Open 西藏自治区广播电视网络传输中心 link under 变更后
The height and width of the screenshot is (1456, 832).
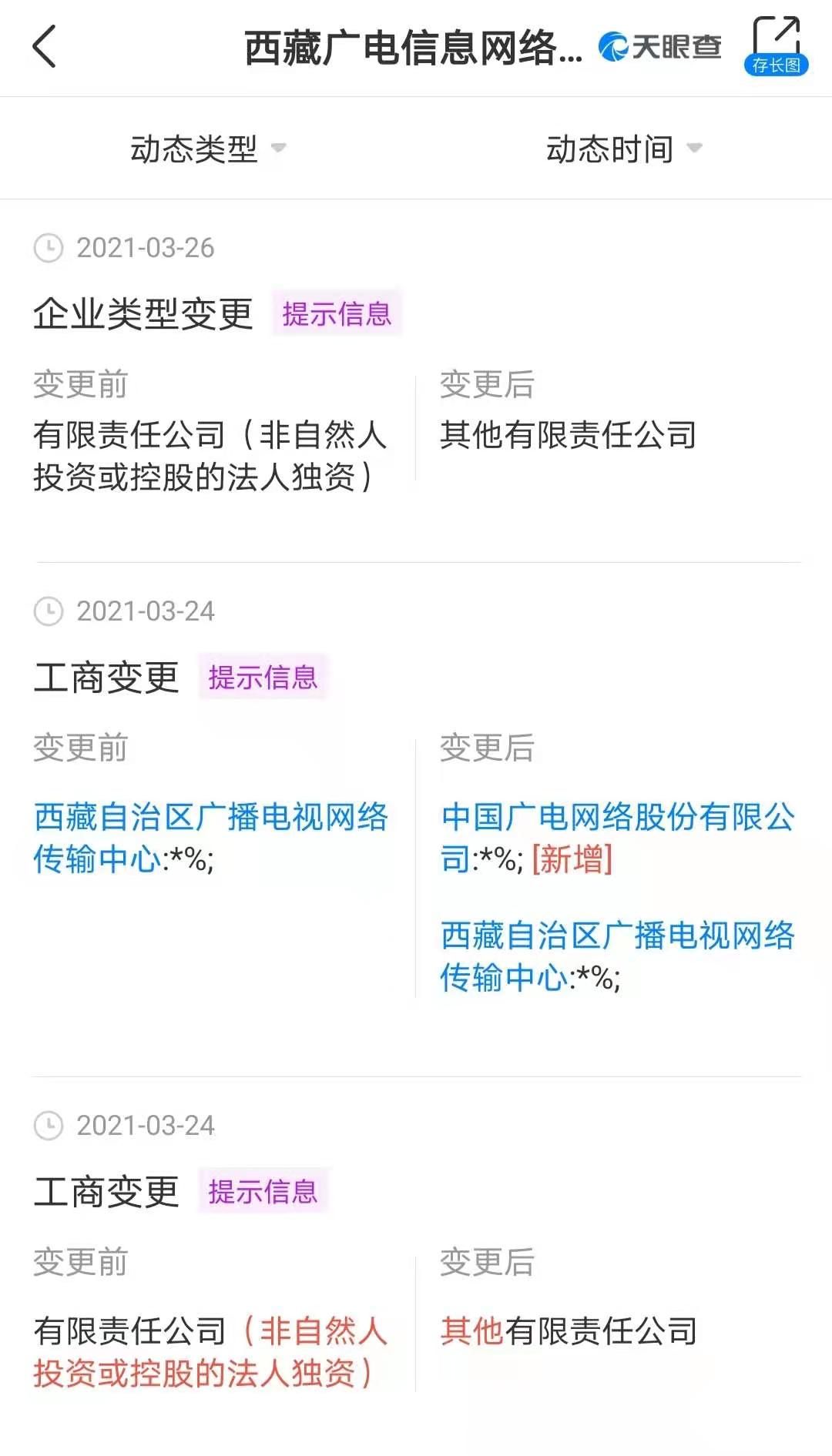tap(616, 956)
